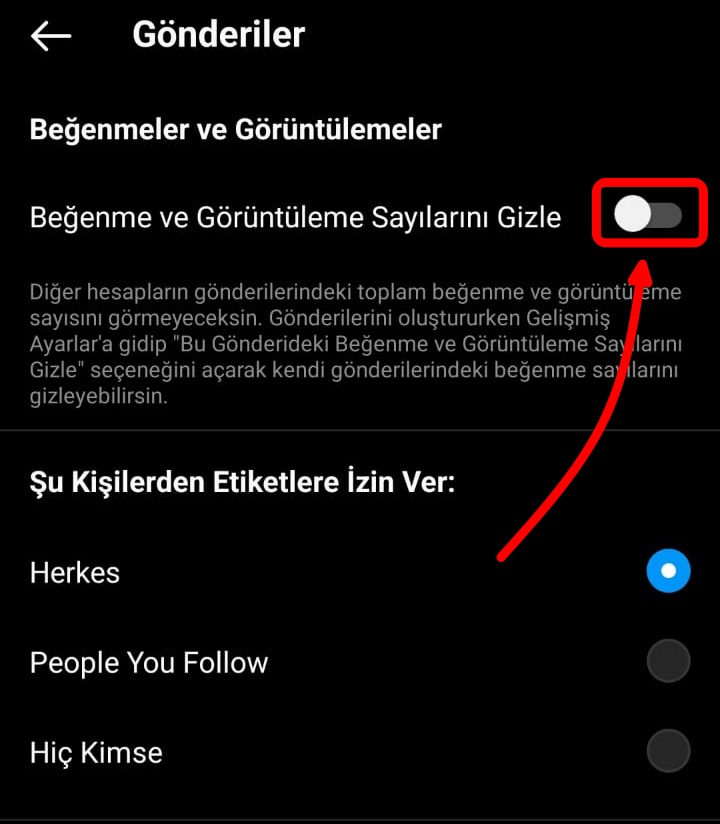Screen dimensions: 720x824
Task: Tap the Gönderiler screen title
Action: (x=218, y=34)
